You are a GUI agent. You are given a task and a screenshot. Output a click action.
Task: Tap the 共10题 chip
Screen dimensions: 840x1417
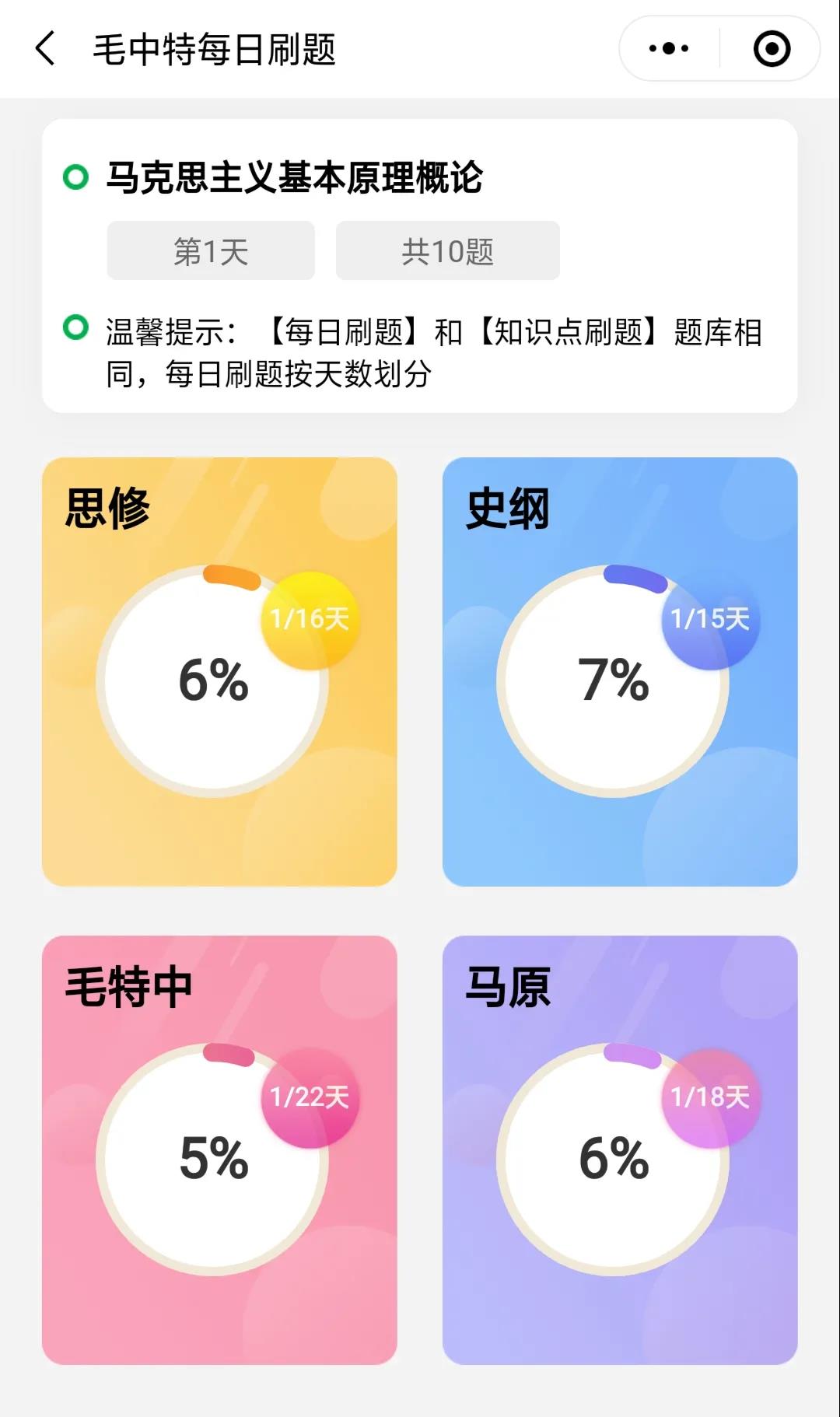pyautogui.click(x=447, y=251)
